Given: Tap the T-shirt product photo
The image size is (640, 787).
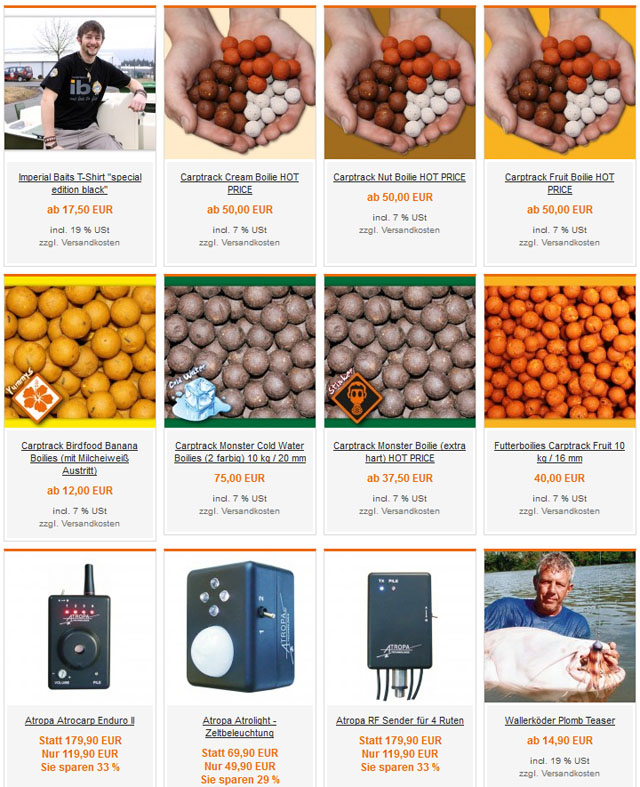Looking at the screenshot, I should point(79,83).
